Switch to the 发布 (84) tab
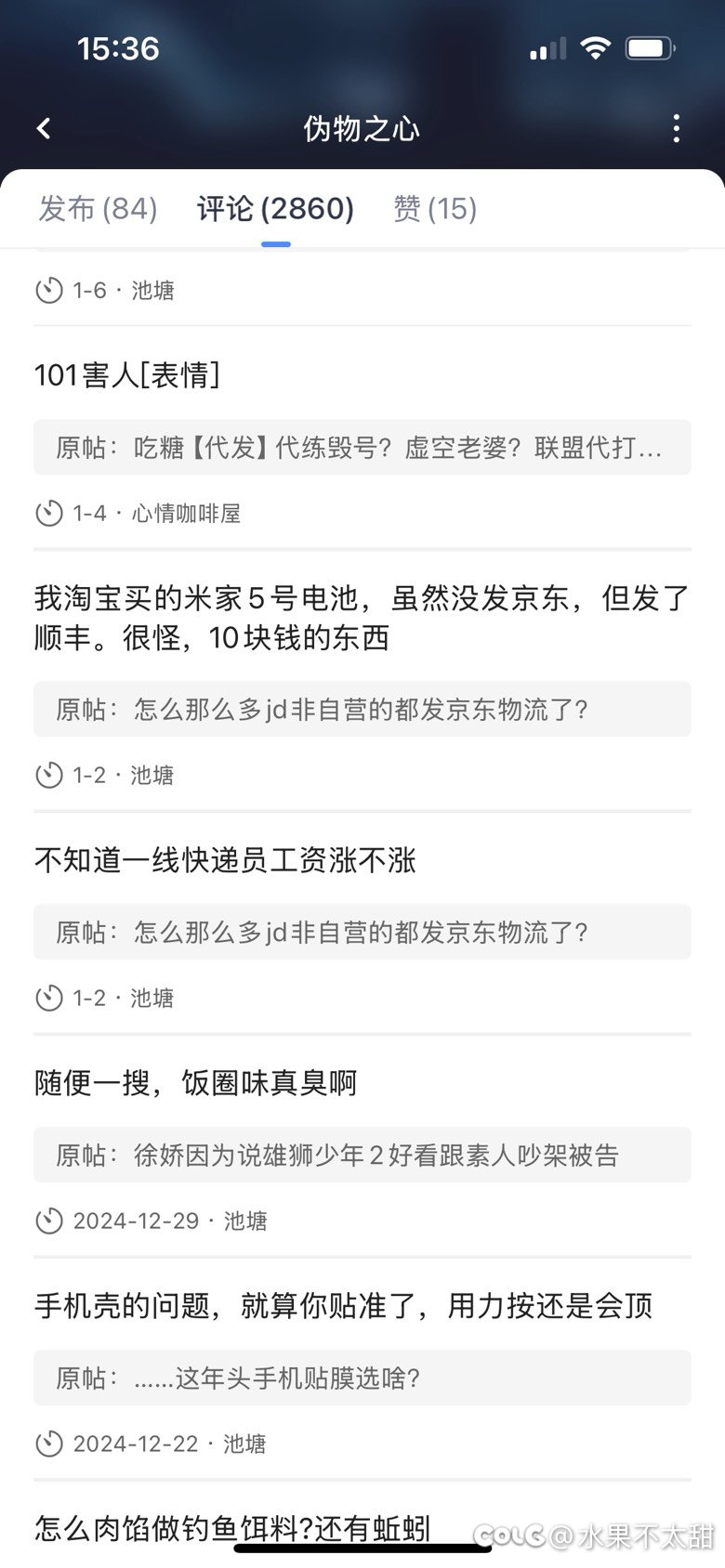 [x=98, y=208]
